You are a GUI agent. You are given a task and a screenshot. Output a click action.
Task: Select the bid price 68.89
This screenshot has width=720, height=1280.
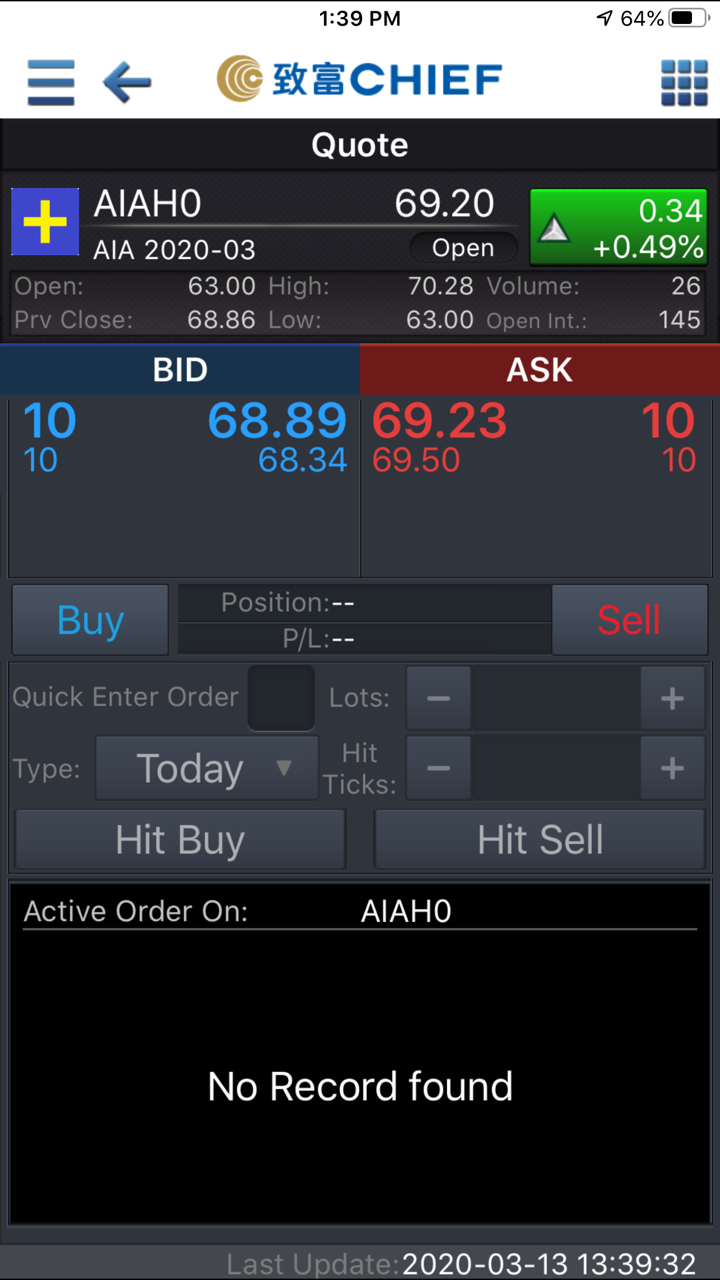click(x=277, y=422)
